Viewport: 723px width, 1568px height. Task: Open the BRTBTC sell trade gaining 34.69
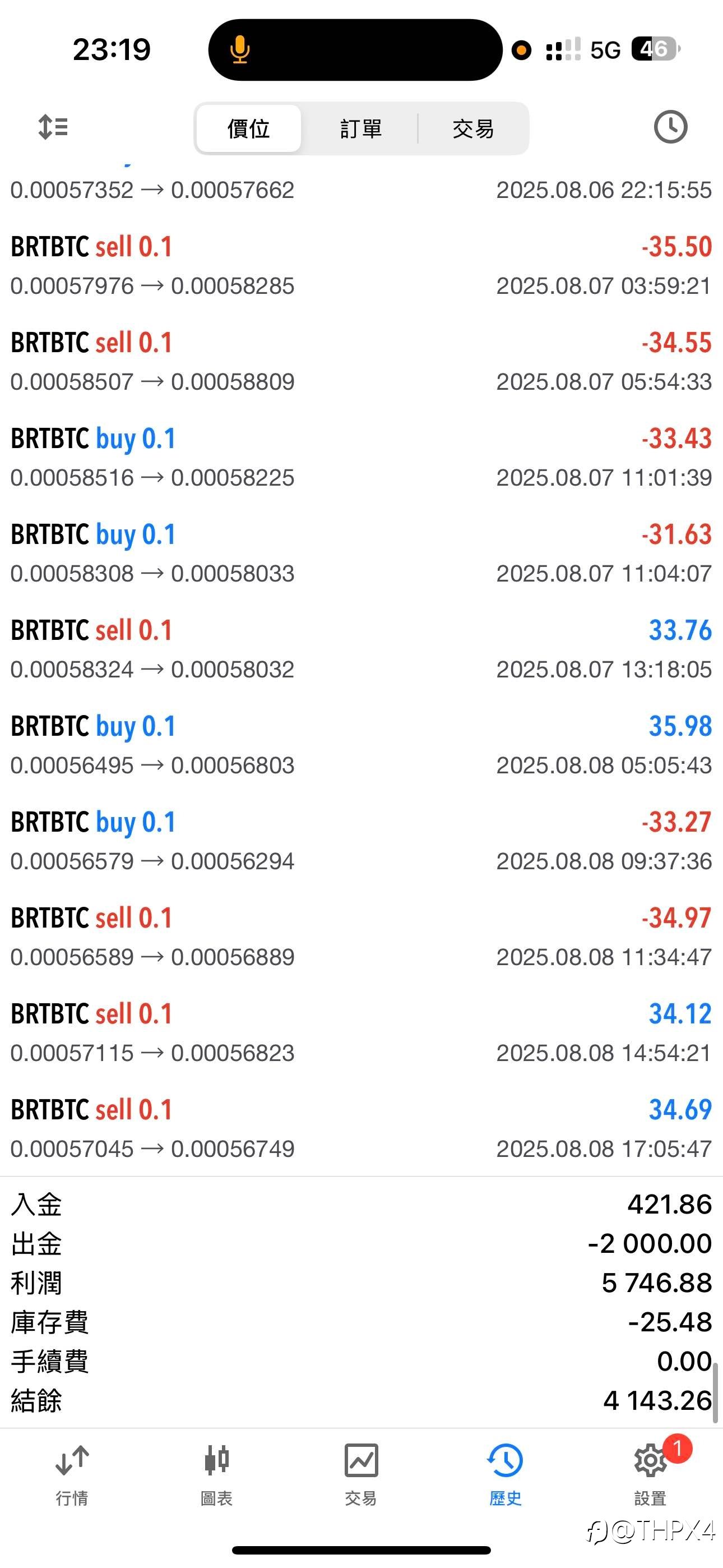click(361, 1128)
